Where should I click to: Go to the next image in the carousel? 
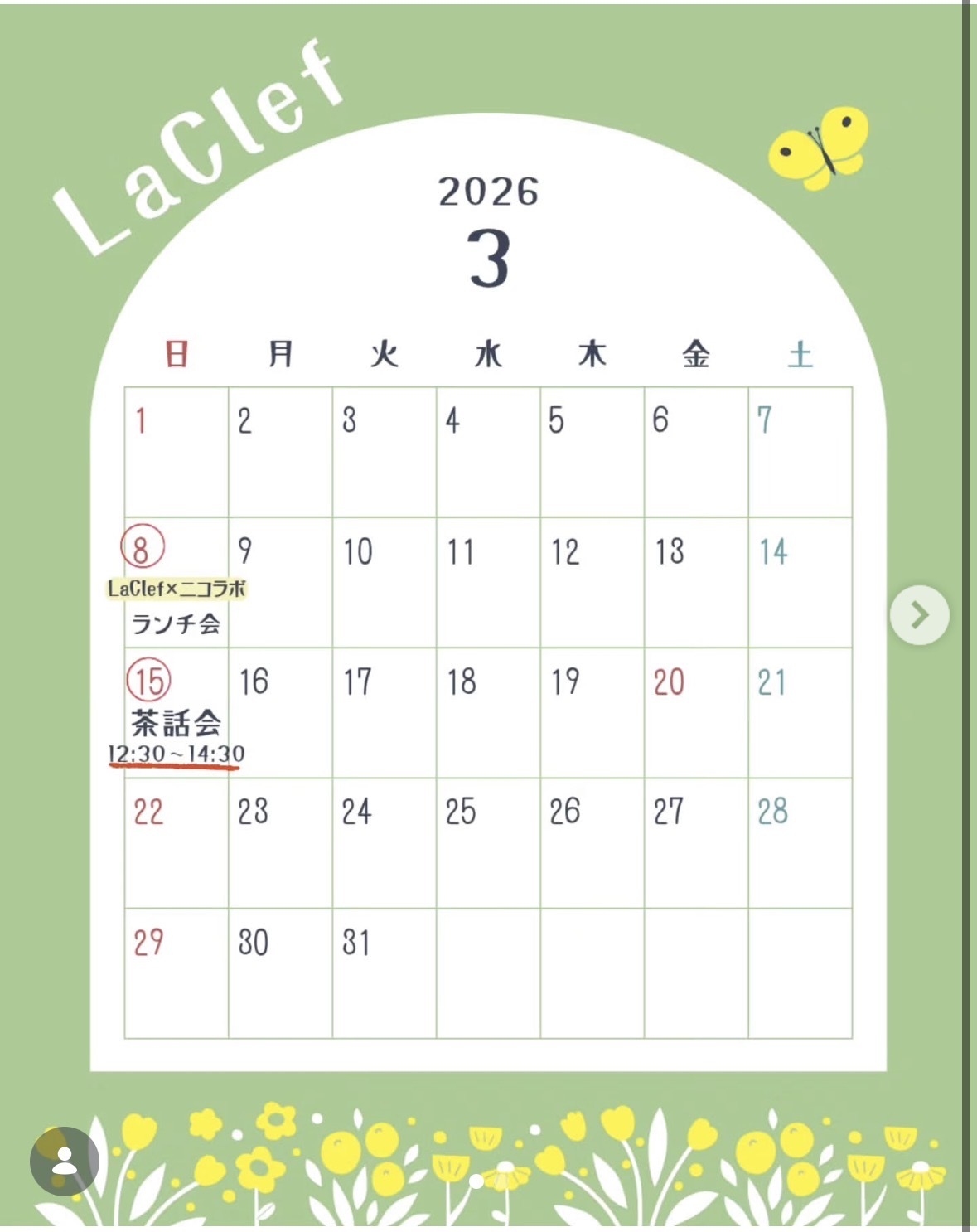pos(919,615)
